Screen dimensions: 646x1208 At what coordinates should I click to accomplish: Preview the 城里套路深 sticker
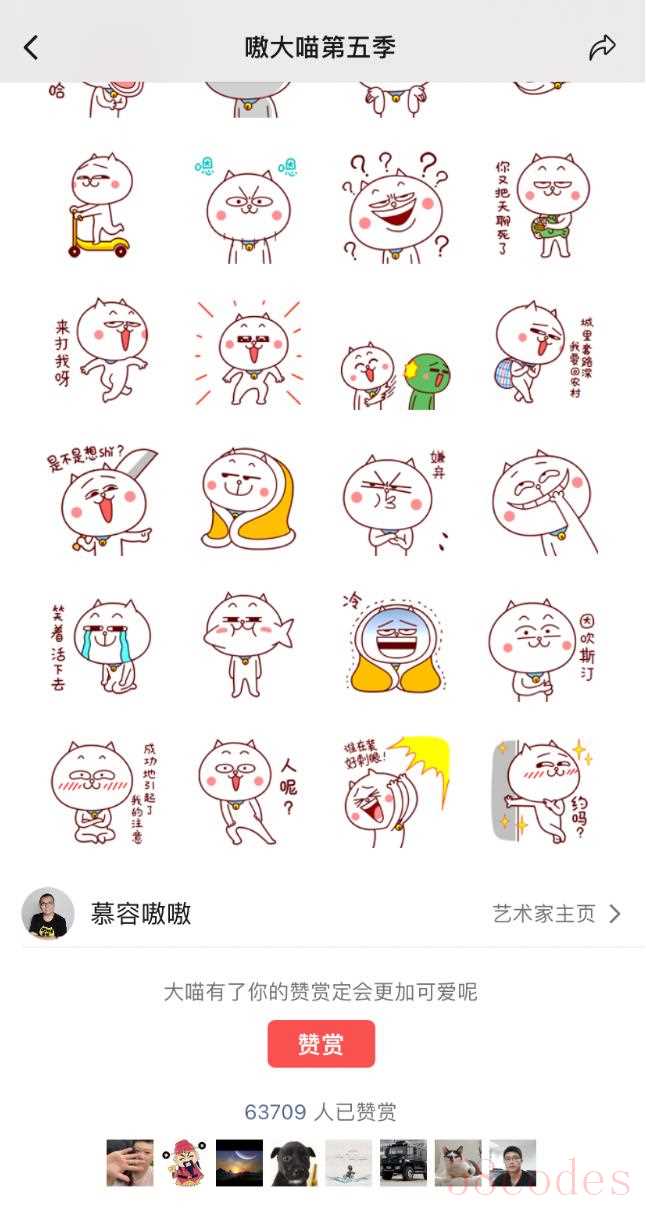click(x=544, y=352)
